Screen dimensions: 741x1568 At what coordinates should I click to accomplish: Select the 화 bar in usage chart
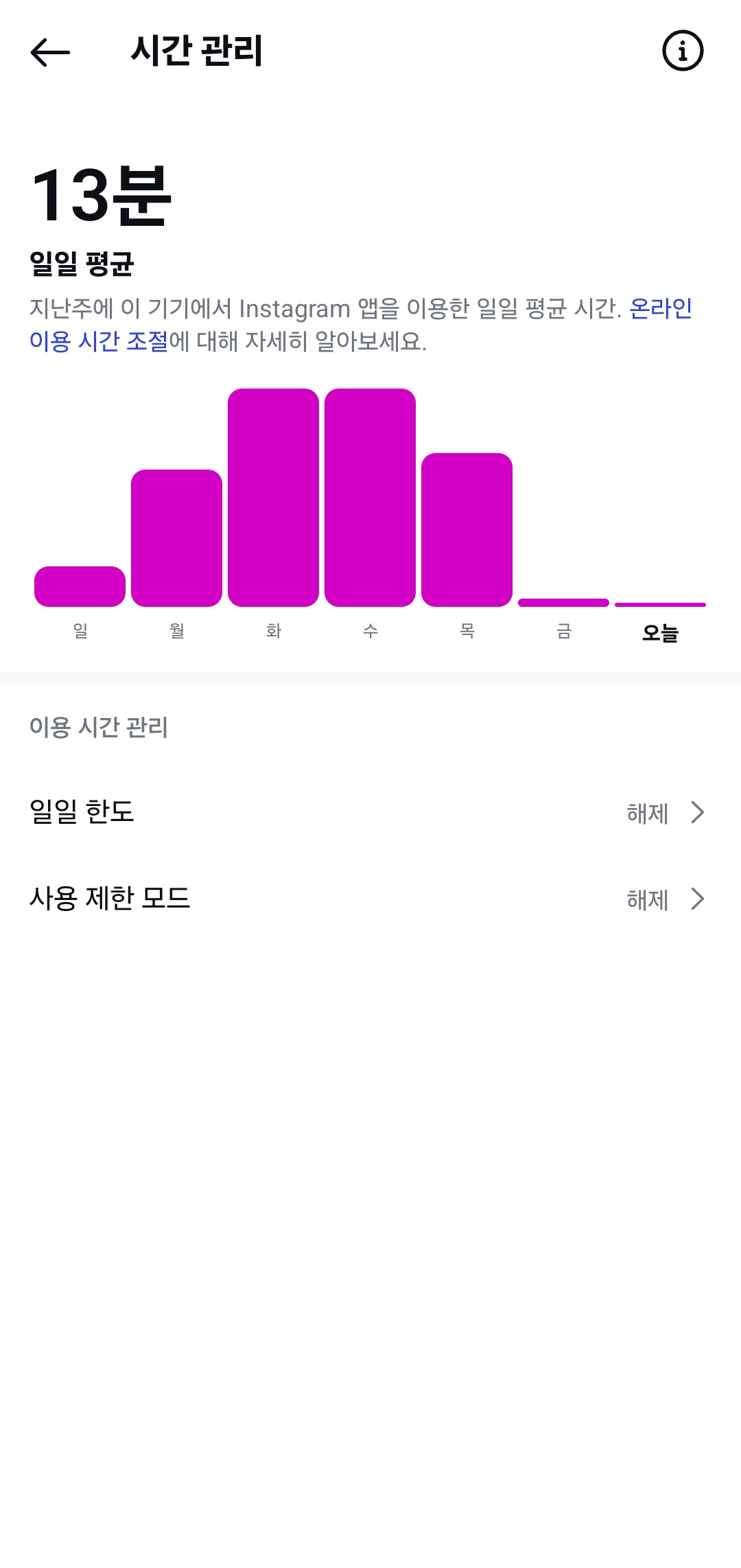coord(273,498)
